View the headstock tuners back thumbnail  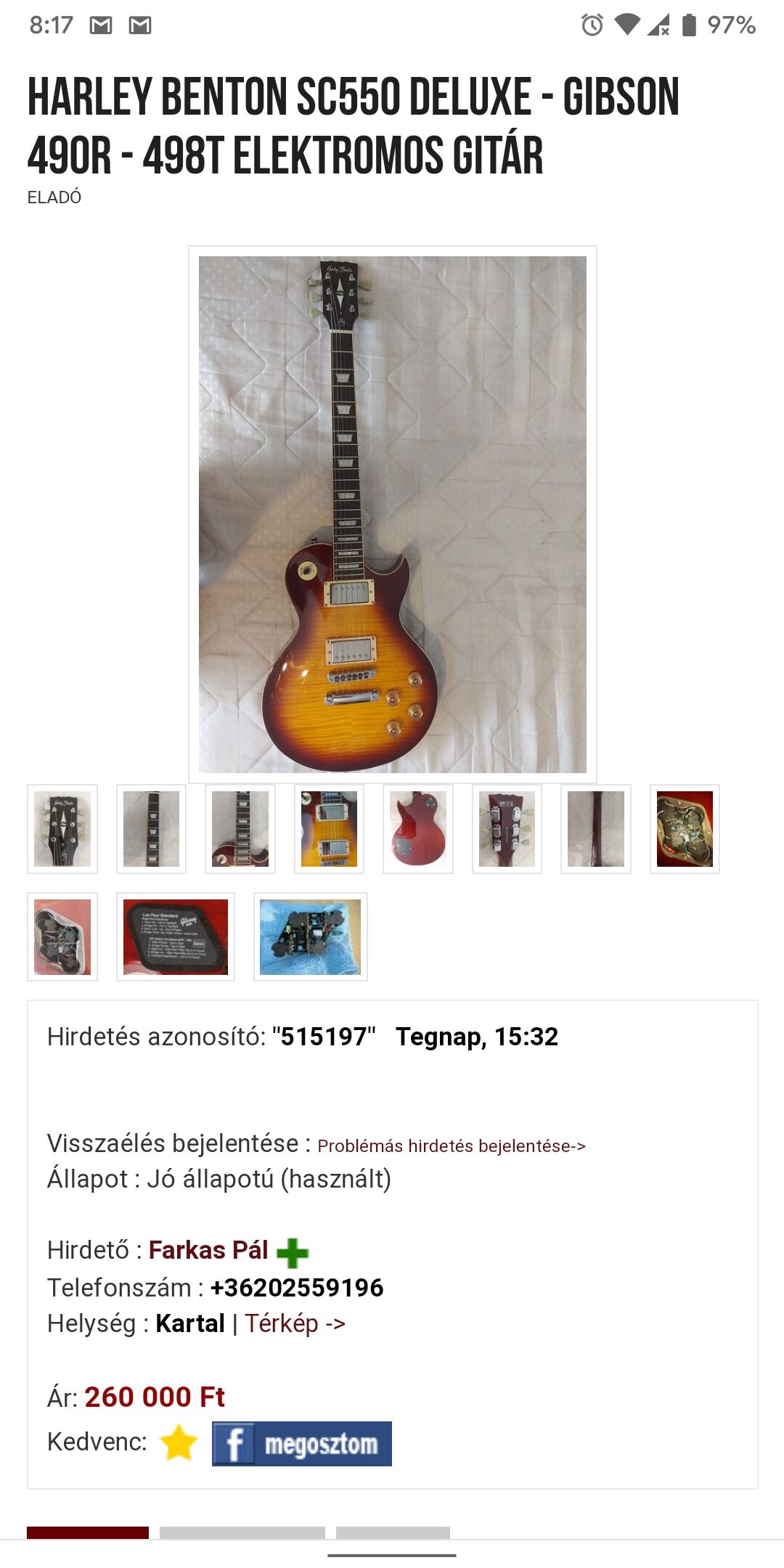click(x=507, y=829)
